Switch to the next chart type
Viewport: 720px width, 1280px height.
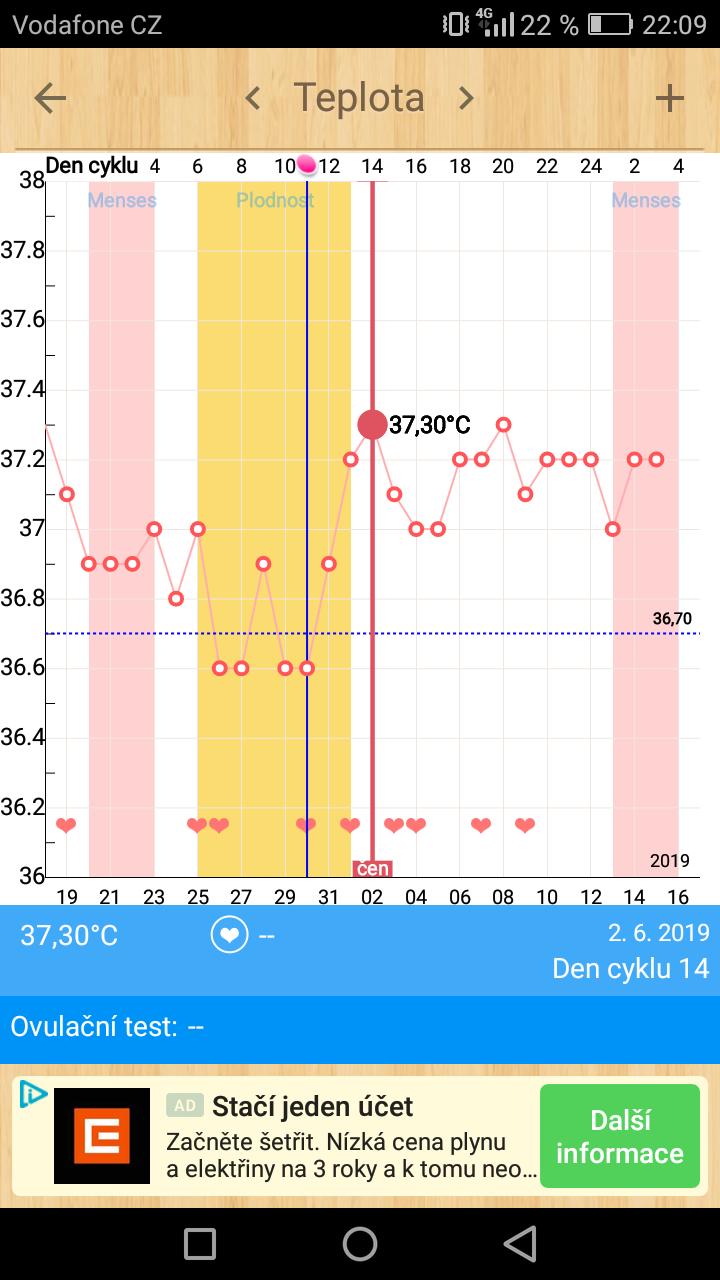point(466,98)
